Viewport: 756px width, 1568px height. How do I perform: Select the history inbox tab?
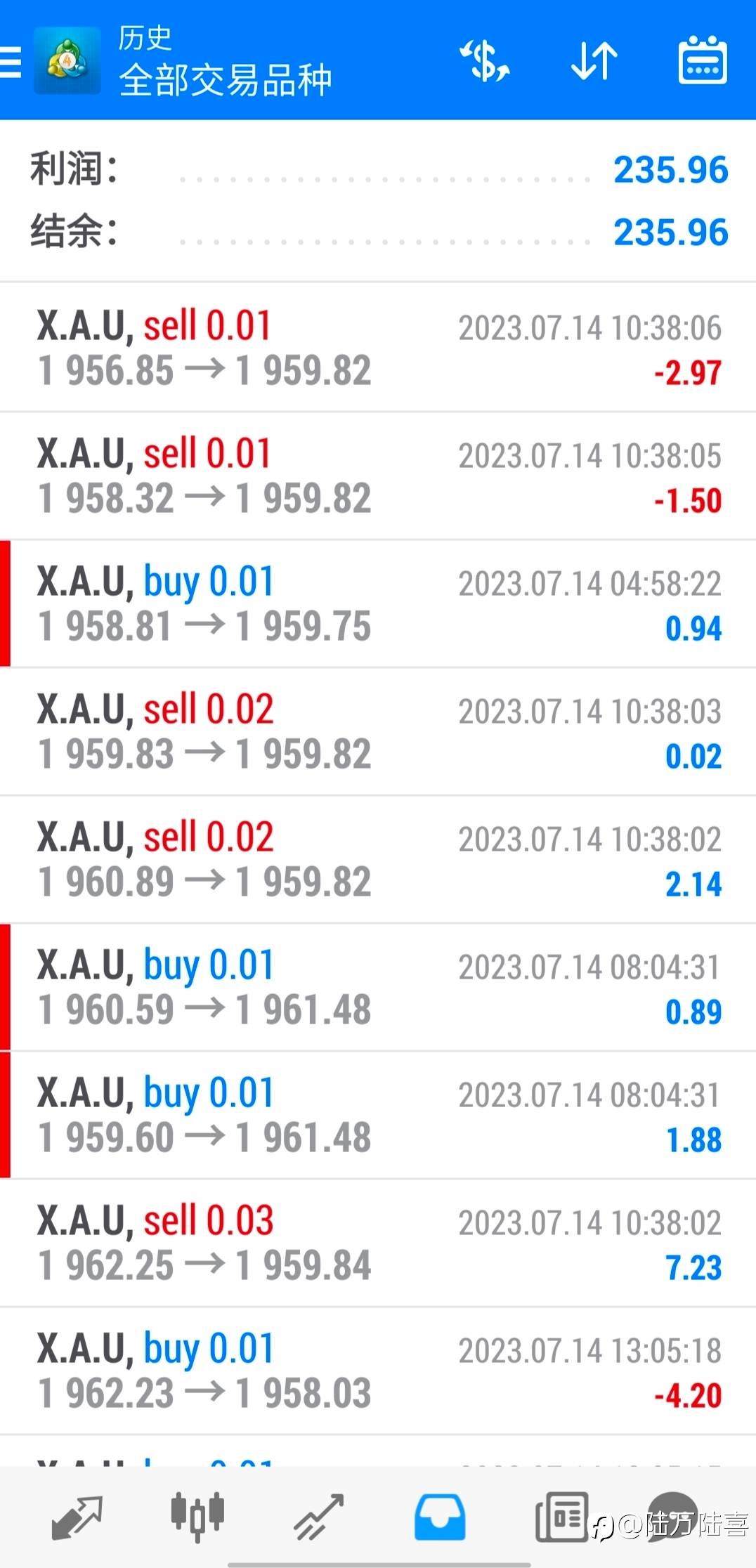(x=439, y=1516)
